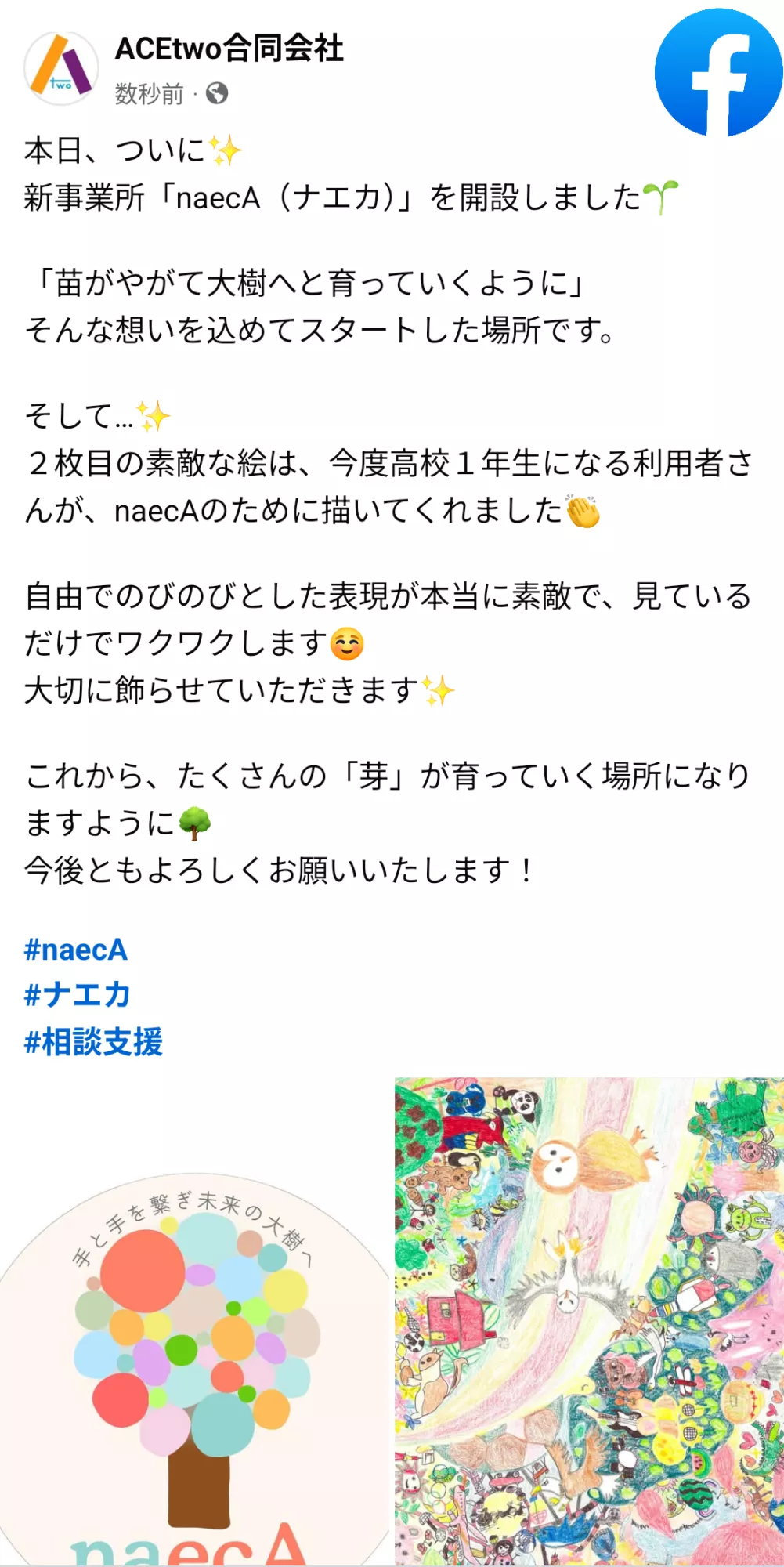Open the ACEtwo合同会社 profile picture
Screen dimensions: 784x1567
pyautogui.click(x=61, y=69)
